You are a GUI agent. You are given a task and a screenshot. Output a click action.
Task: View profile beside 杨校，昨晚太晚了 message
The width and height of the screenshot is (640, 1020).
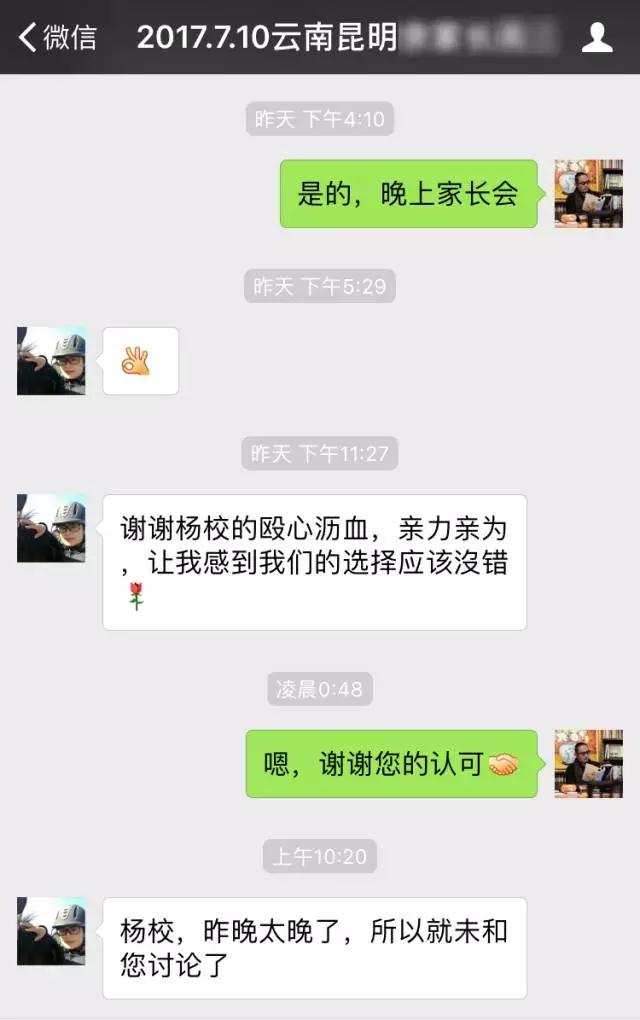tap(51, 931)
